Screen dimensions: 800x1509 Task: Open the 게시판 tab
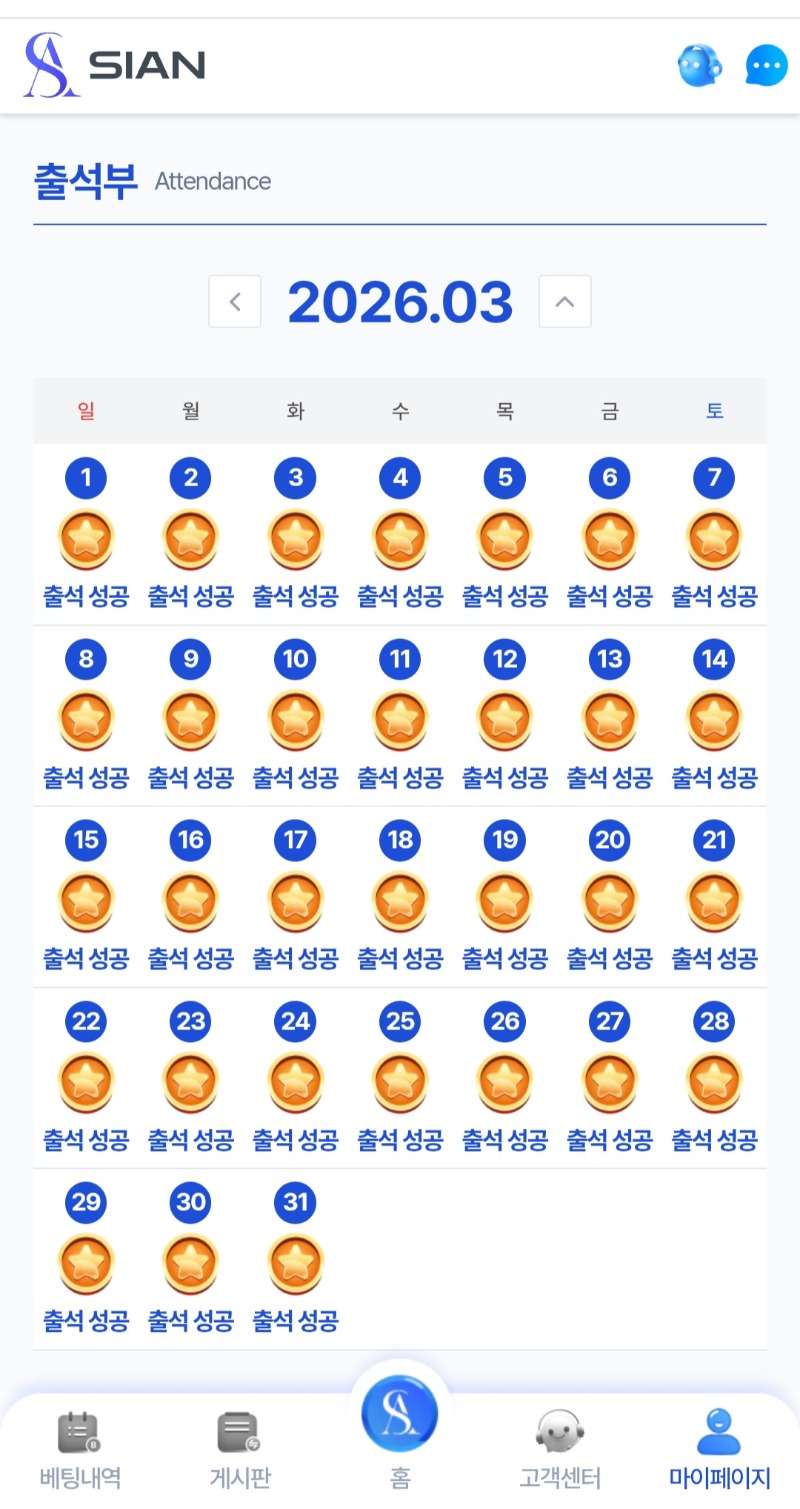click(240, 1448)
